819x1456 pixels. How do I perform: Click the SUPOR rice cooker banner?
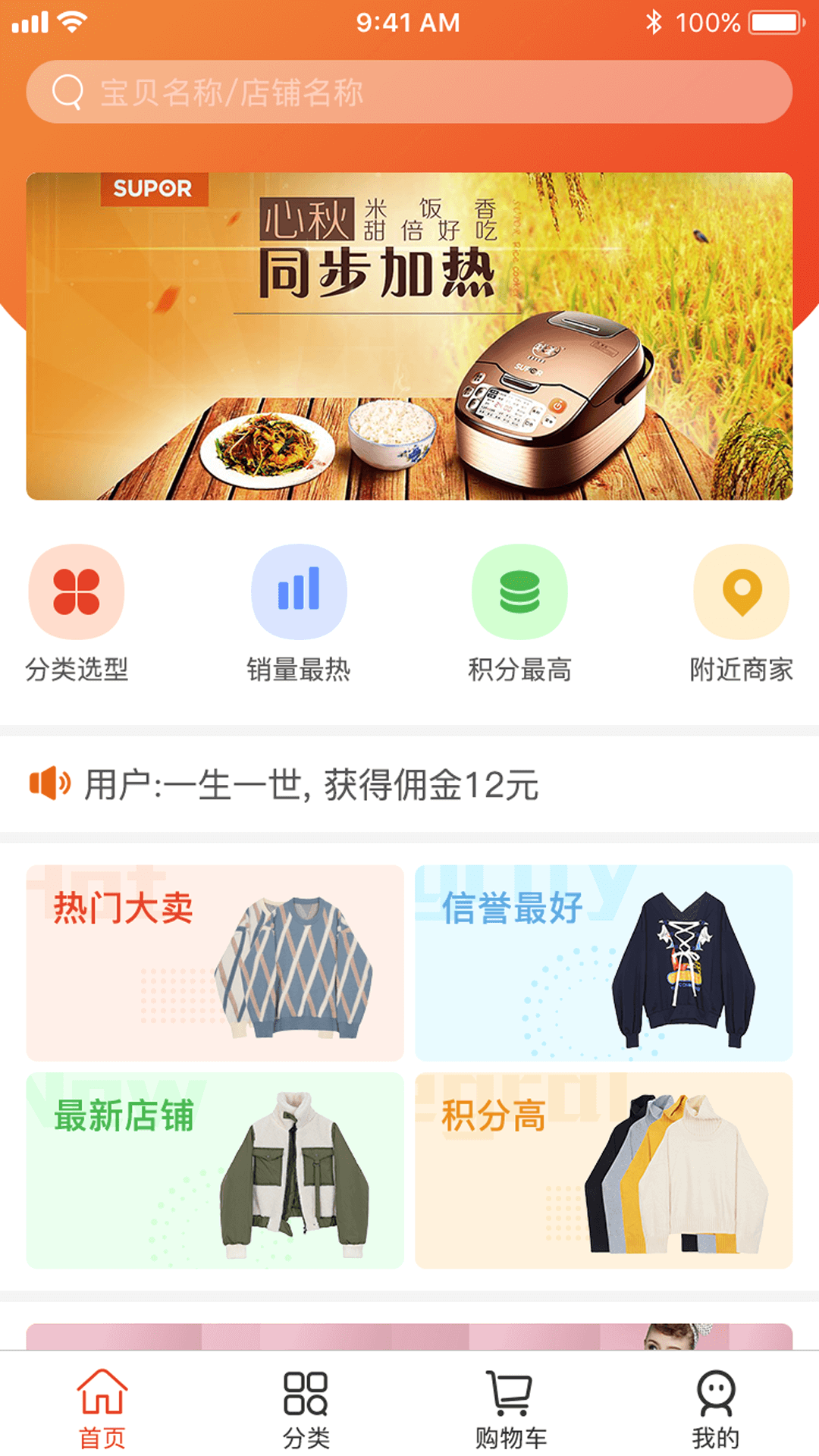pos(409,337)
